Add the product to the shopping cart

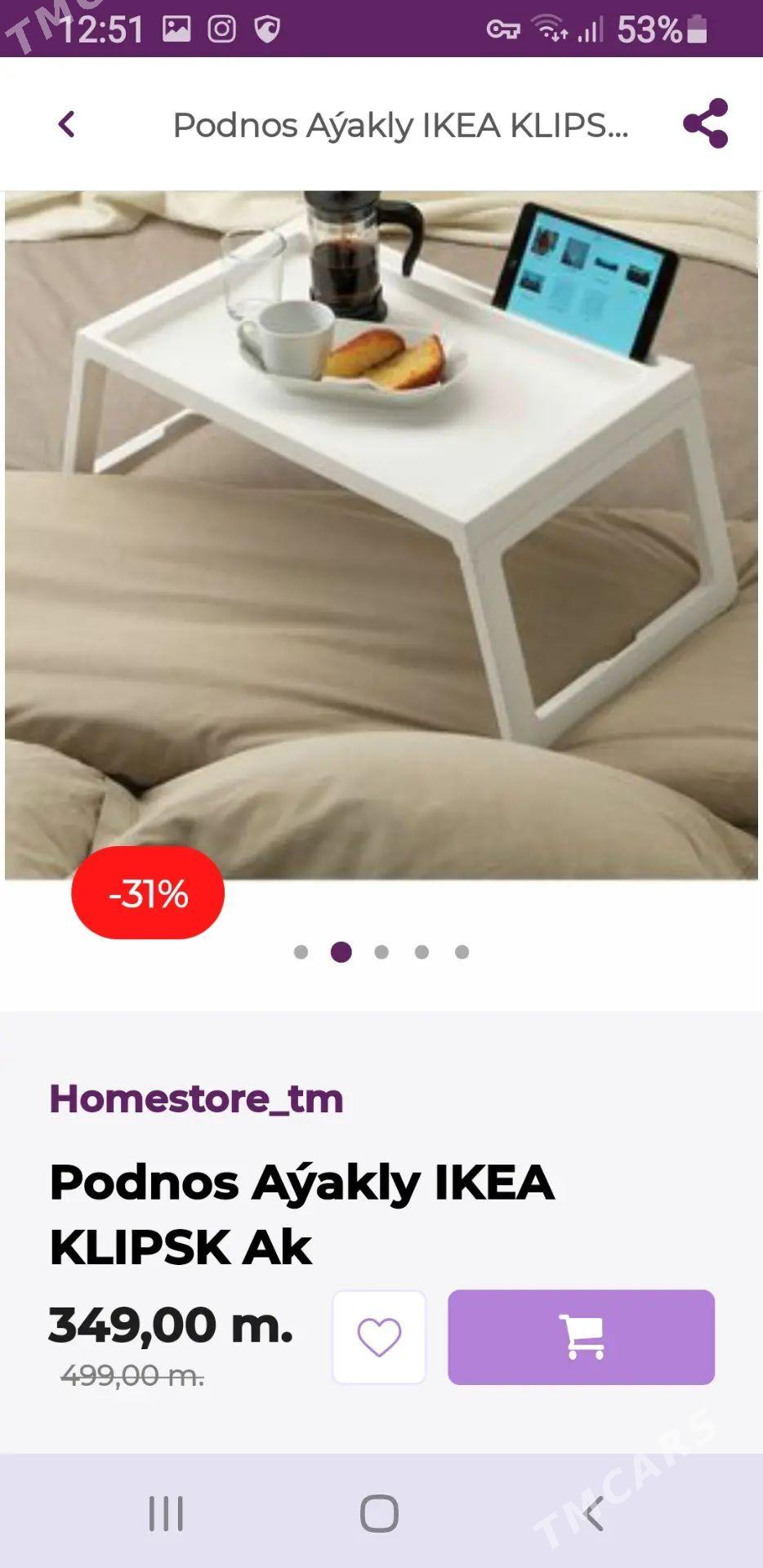coord(581,1337)
